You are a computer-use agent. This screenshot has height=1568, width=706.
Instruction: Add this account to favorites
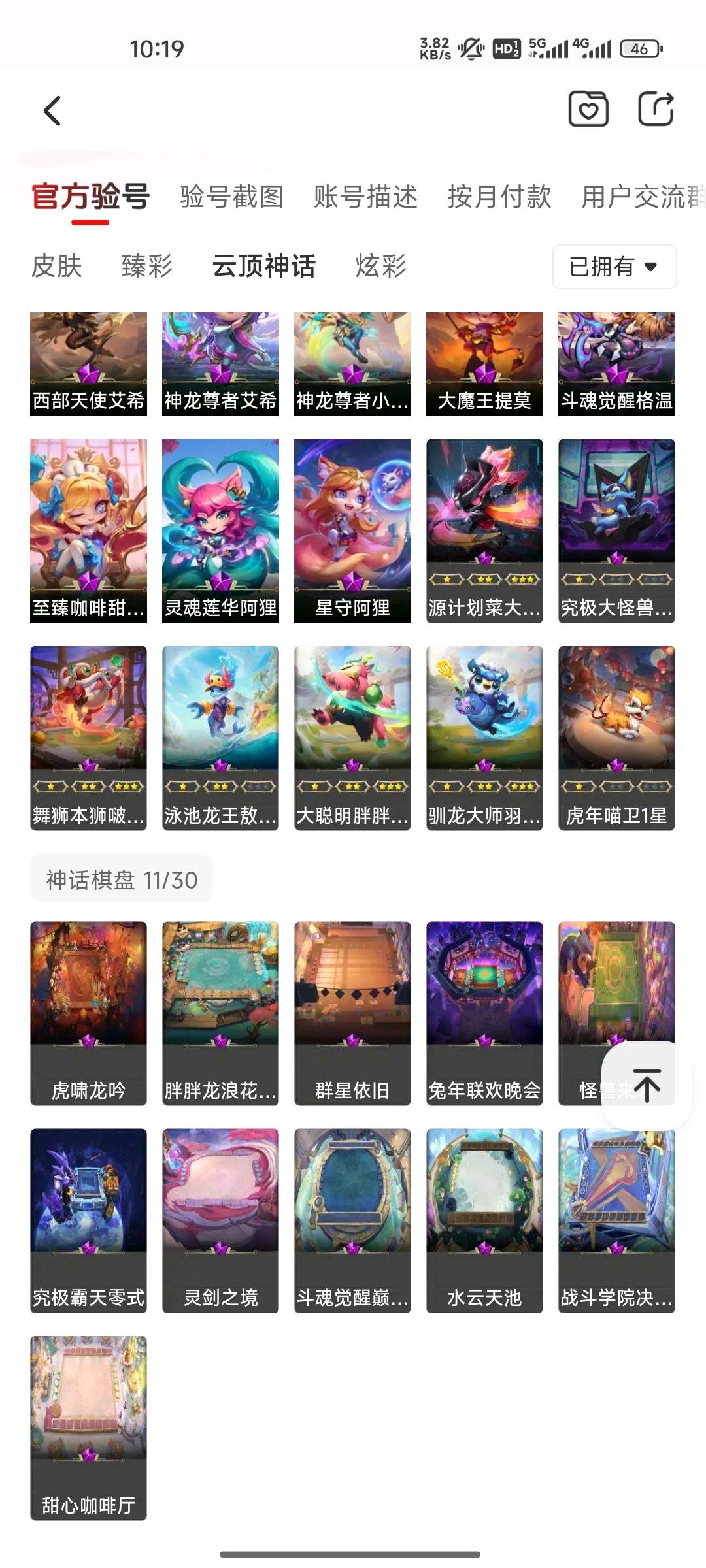[x=588, y=109]
